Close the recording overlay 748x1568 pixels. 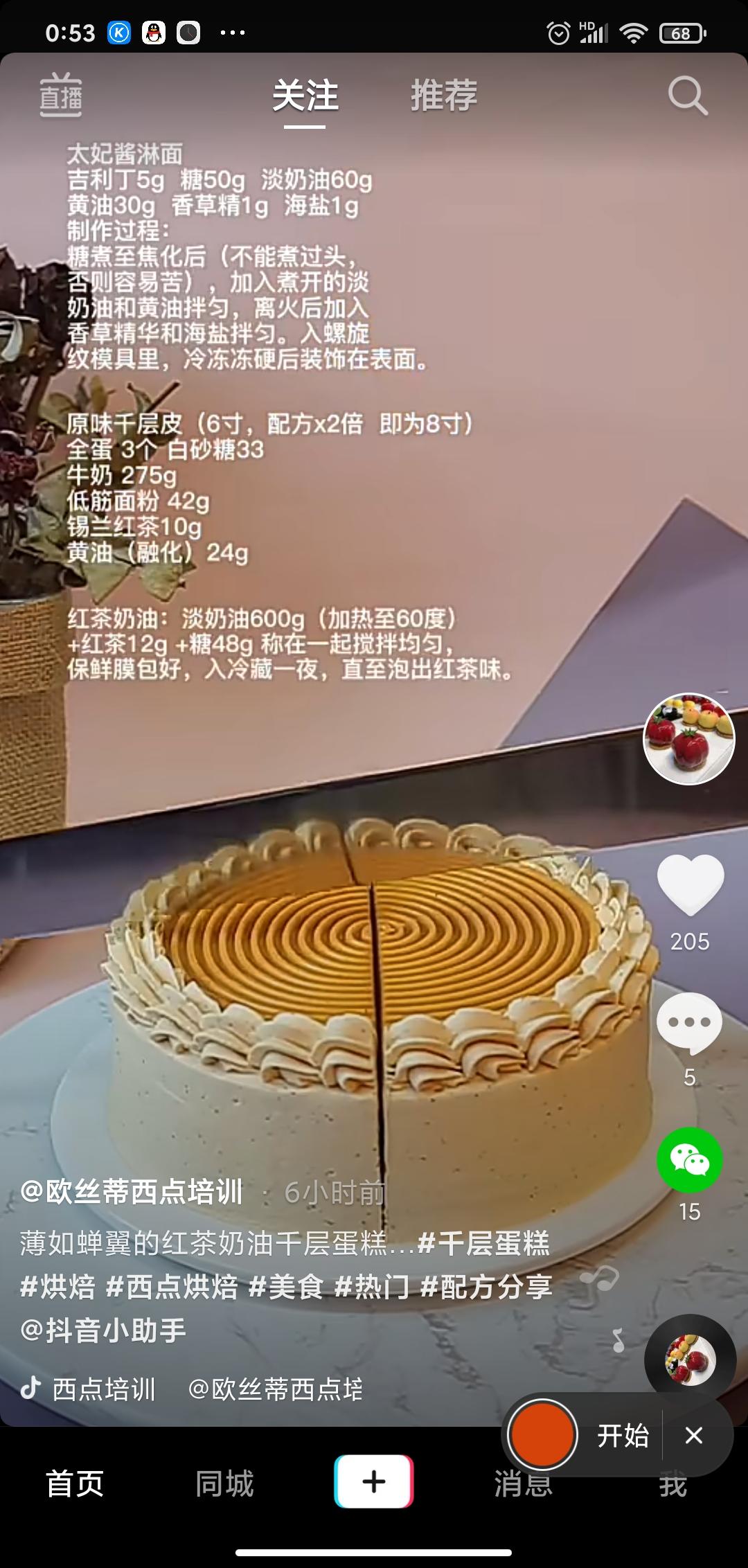point(694,1435)
